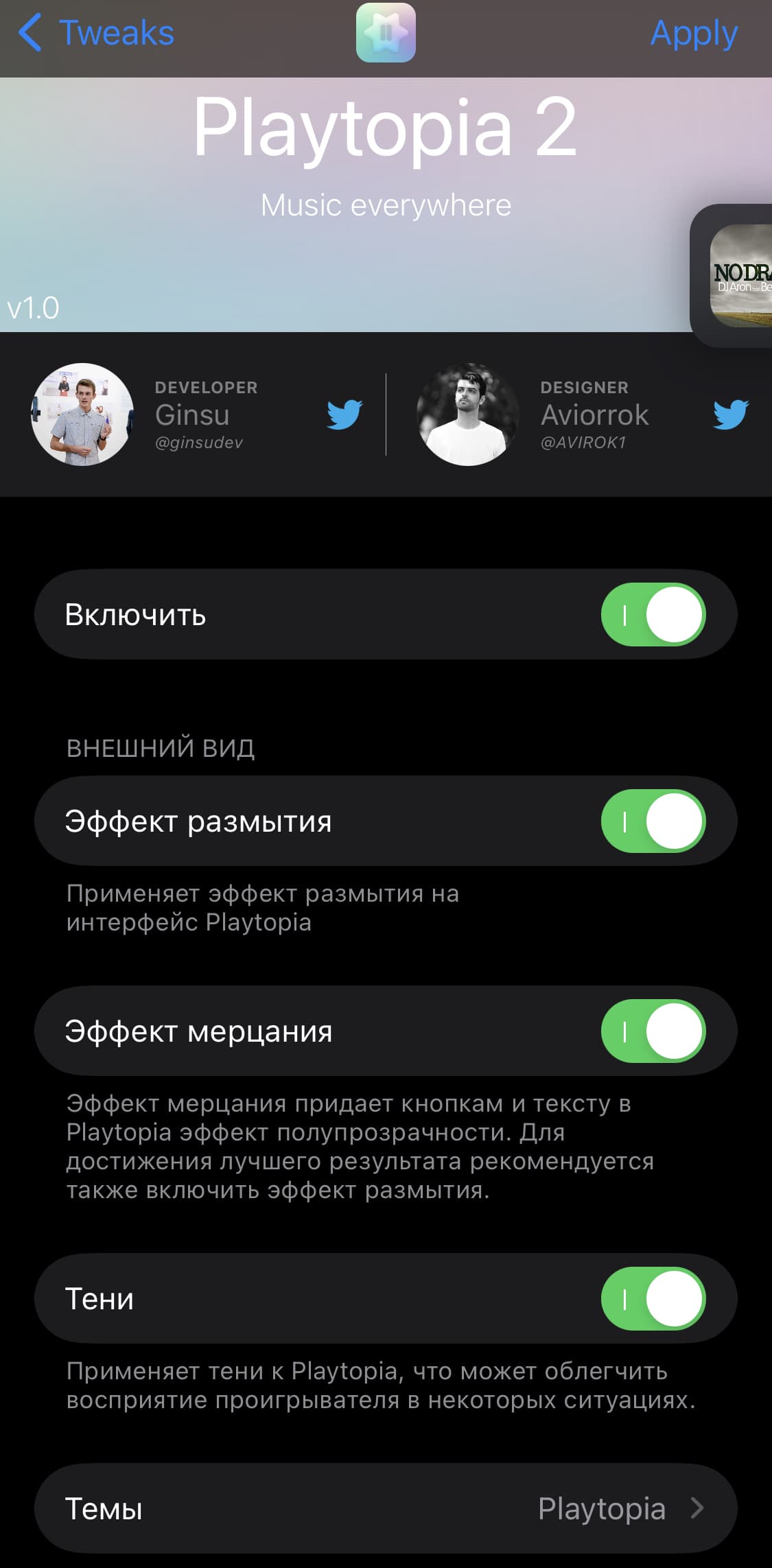Open developer Ginsu's Twitter profile

344,414
